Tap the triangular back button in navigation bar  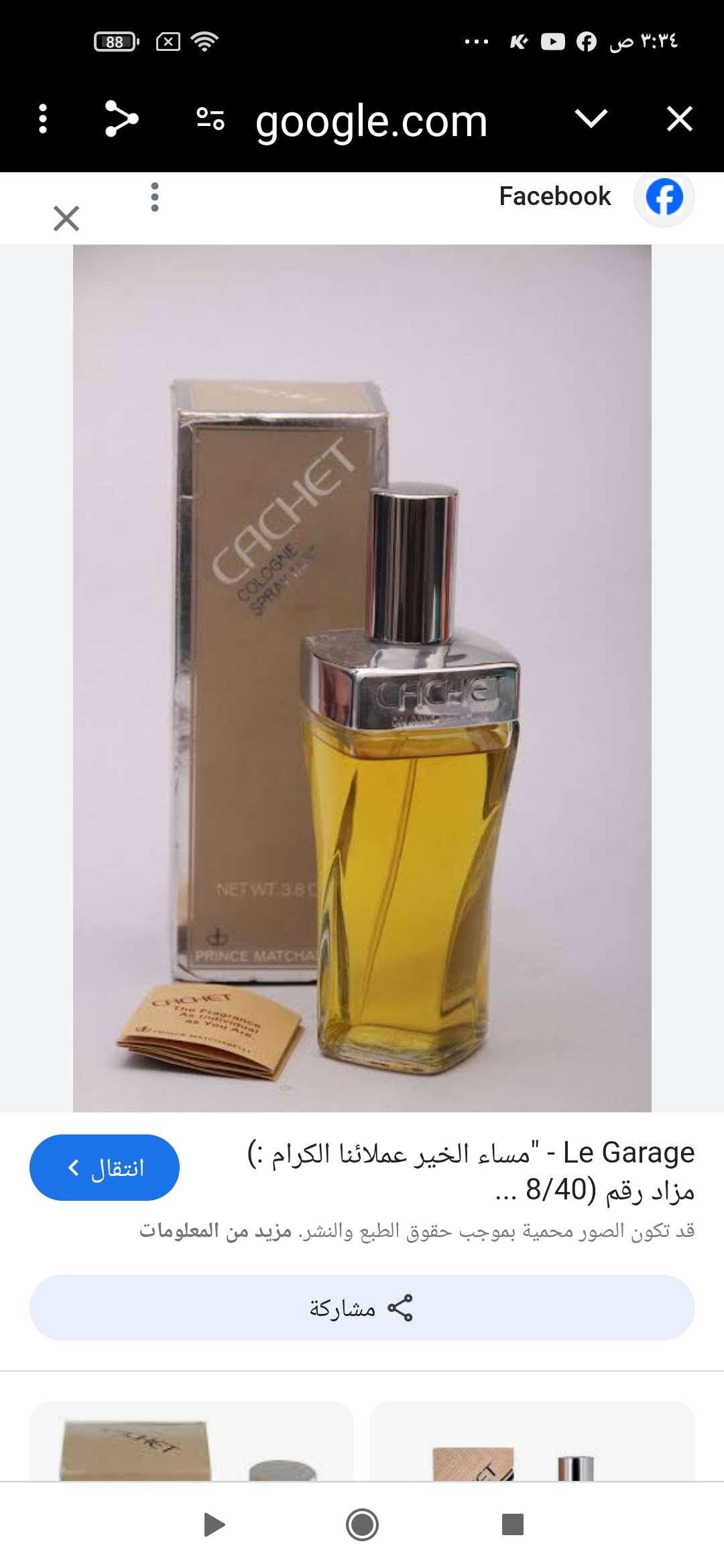tap(214, 1525)
